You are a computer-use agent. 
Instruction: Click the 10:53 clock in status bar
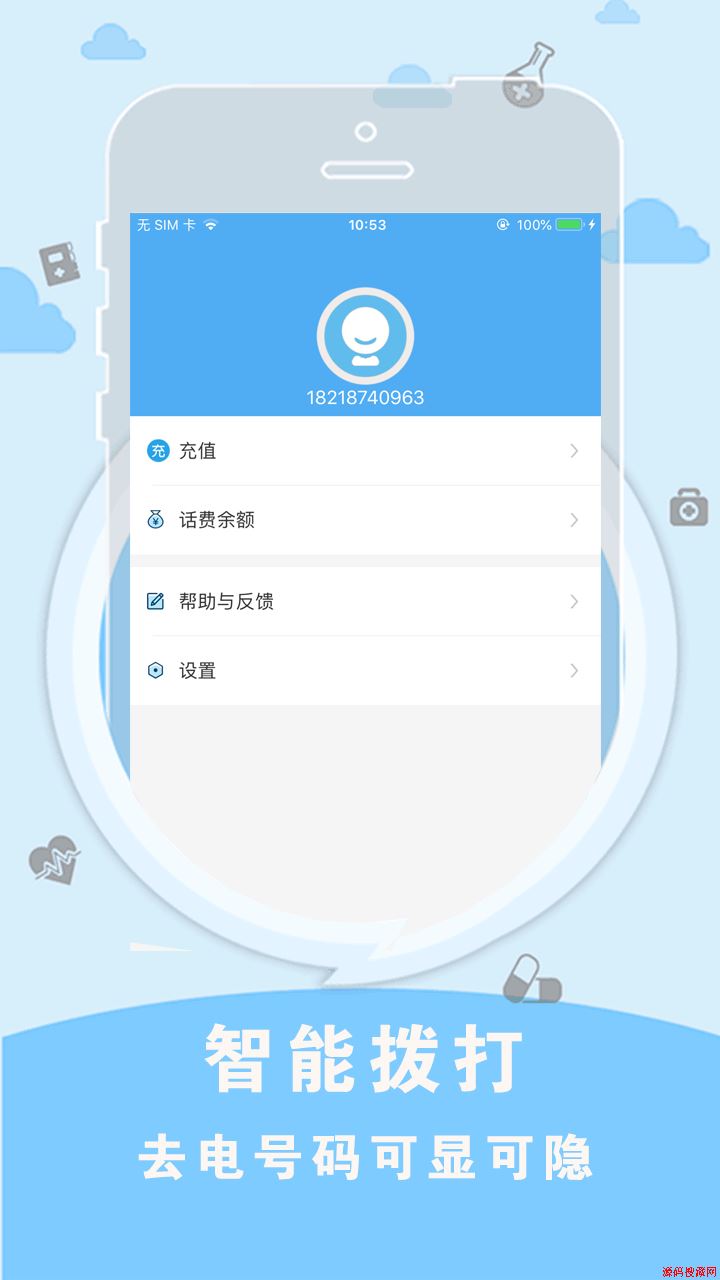(x=369, y=224)
